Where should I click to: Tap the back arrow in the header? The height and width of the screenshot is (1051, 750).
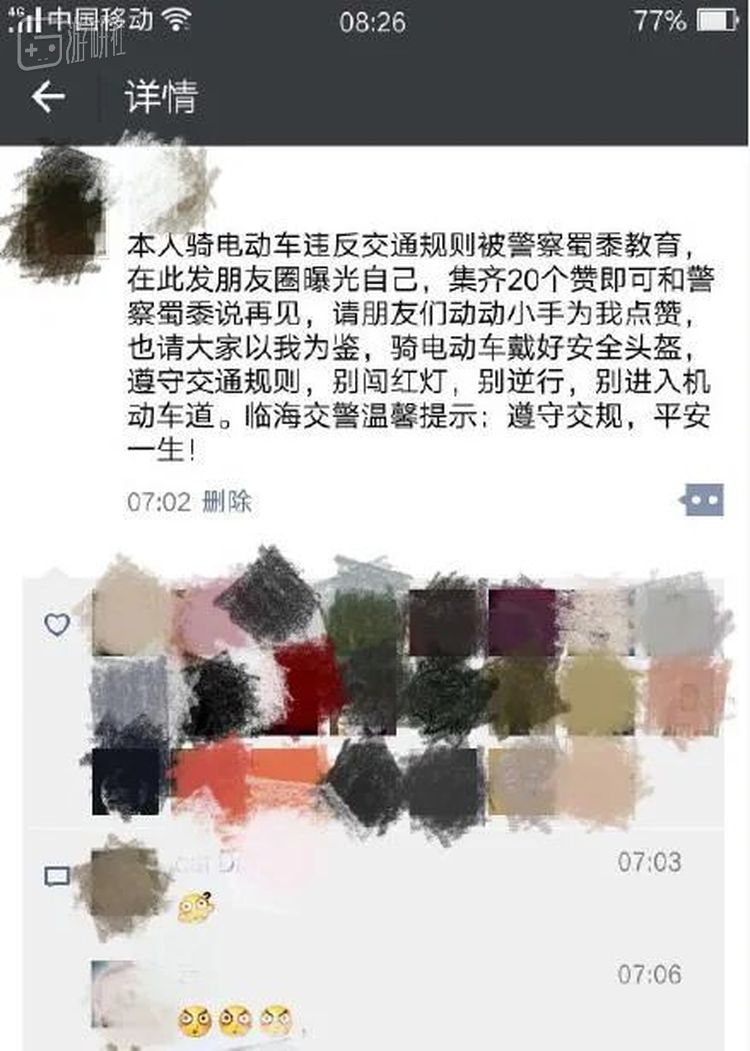[48, 95]
